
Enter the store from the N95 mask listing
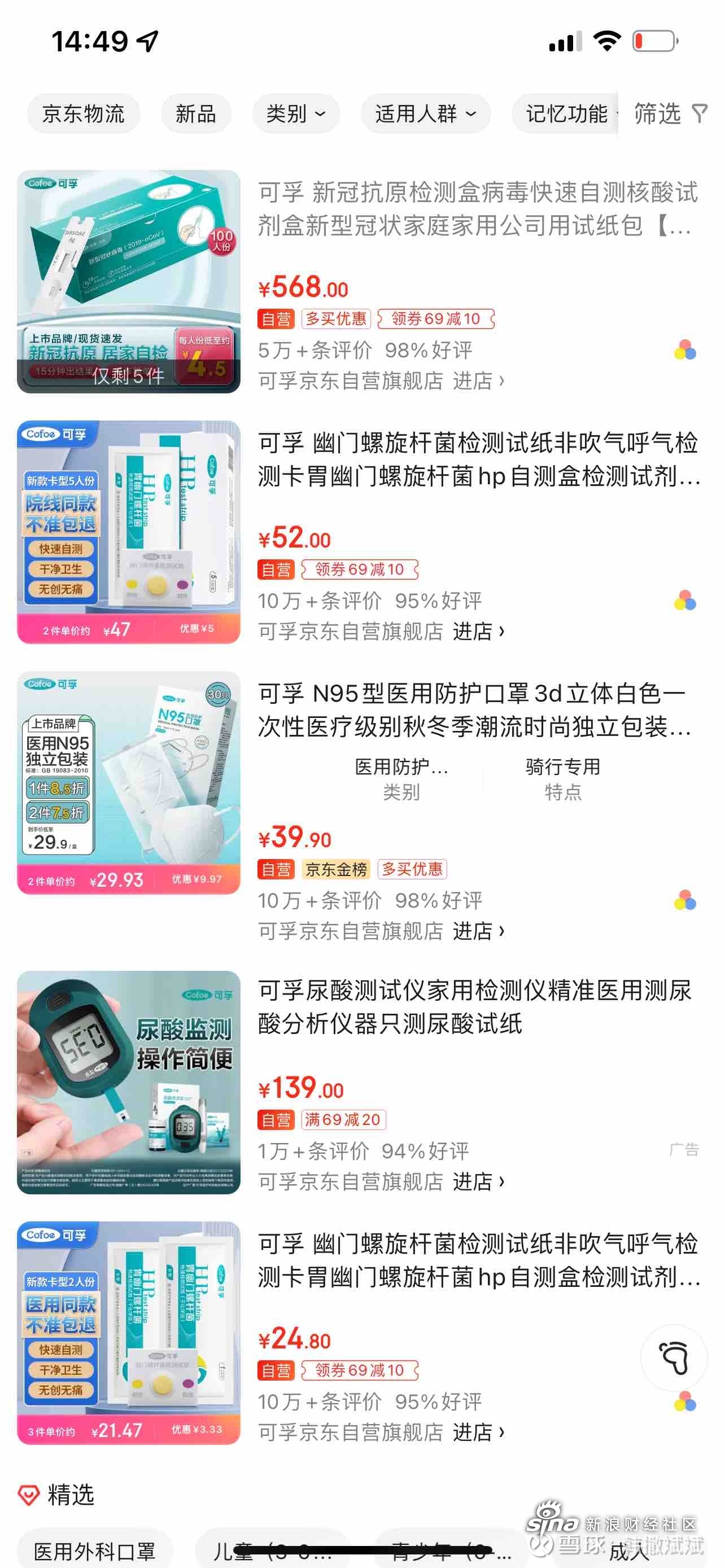[x=478, y=931]
